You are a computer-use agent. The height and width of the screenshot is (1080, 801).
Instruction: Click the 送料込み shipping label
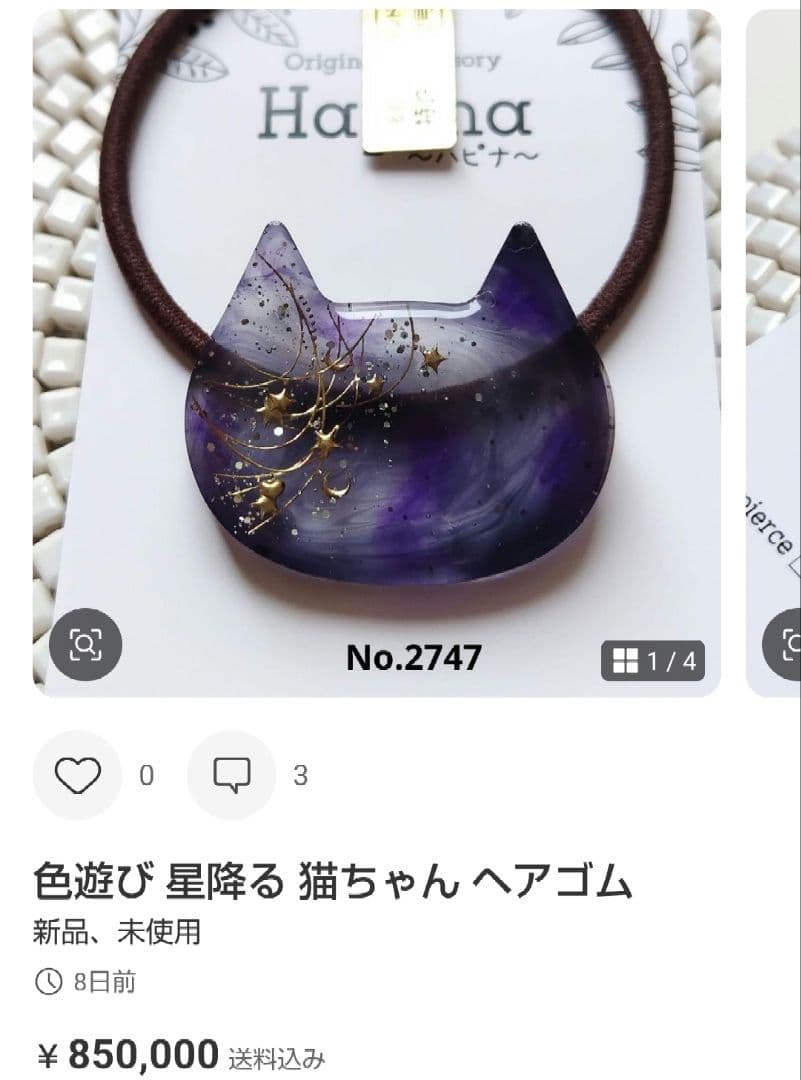point(277,1056)
